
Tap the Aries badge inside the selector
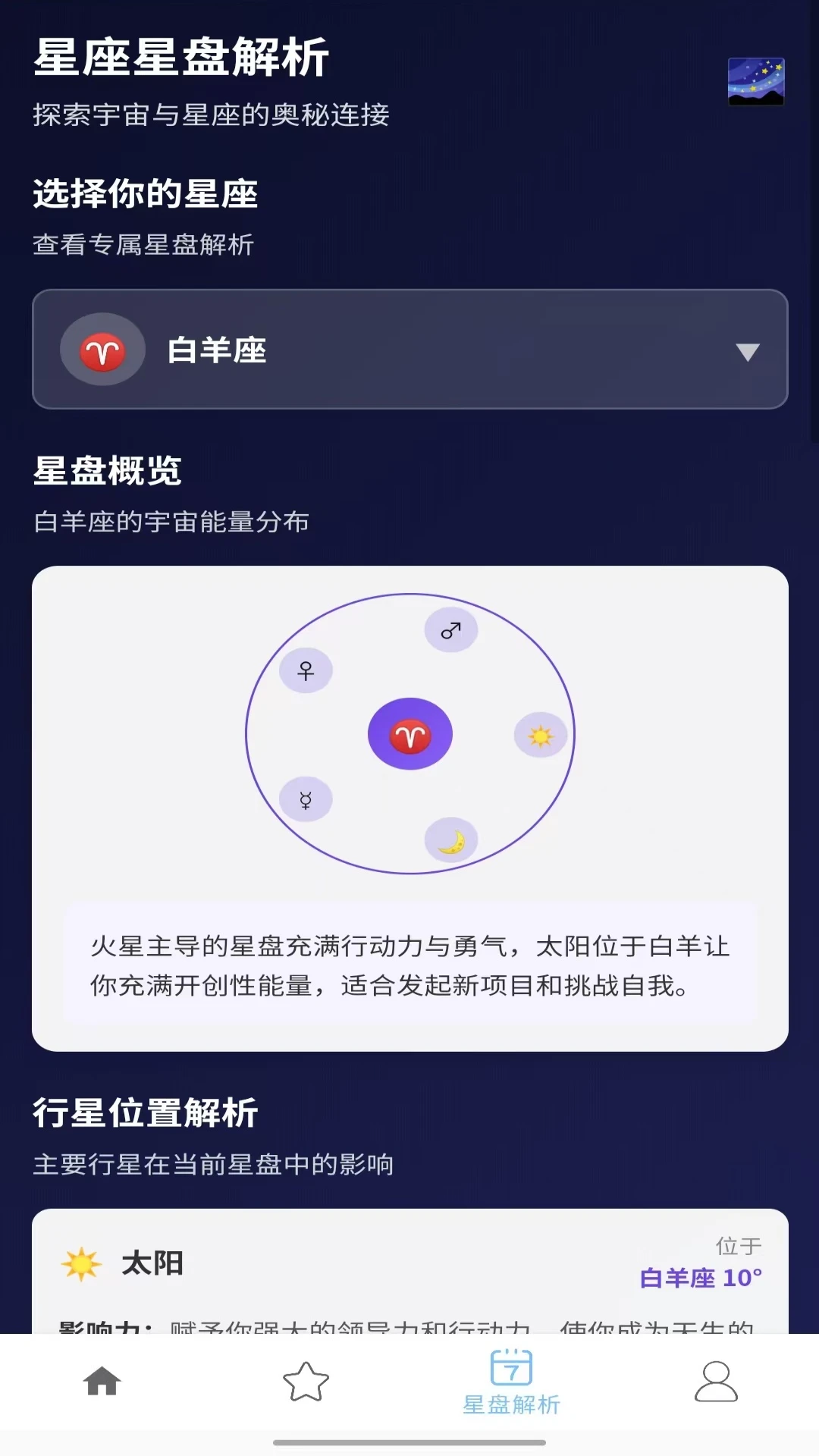tap(102, 350)
